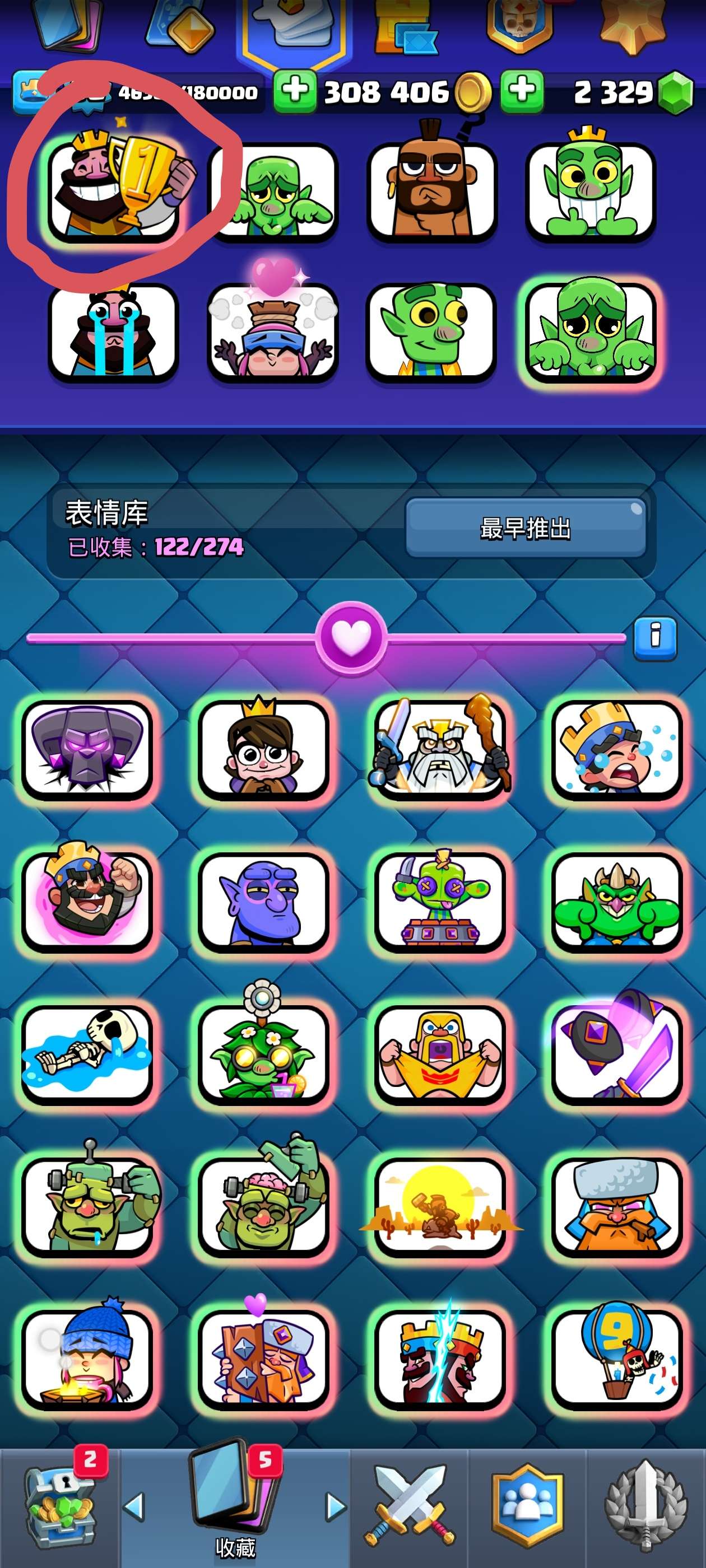Tap the plus button next to gold coins

(295, 91)
